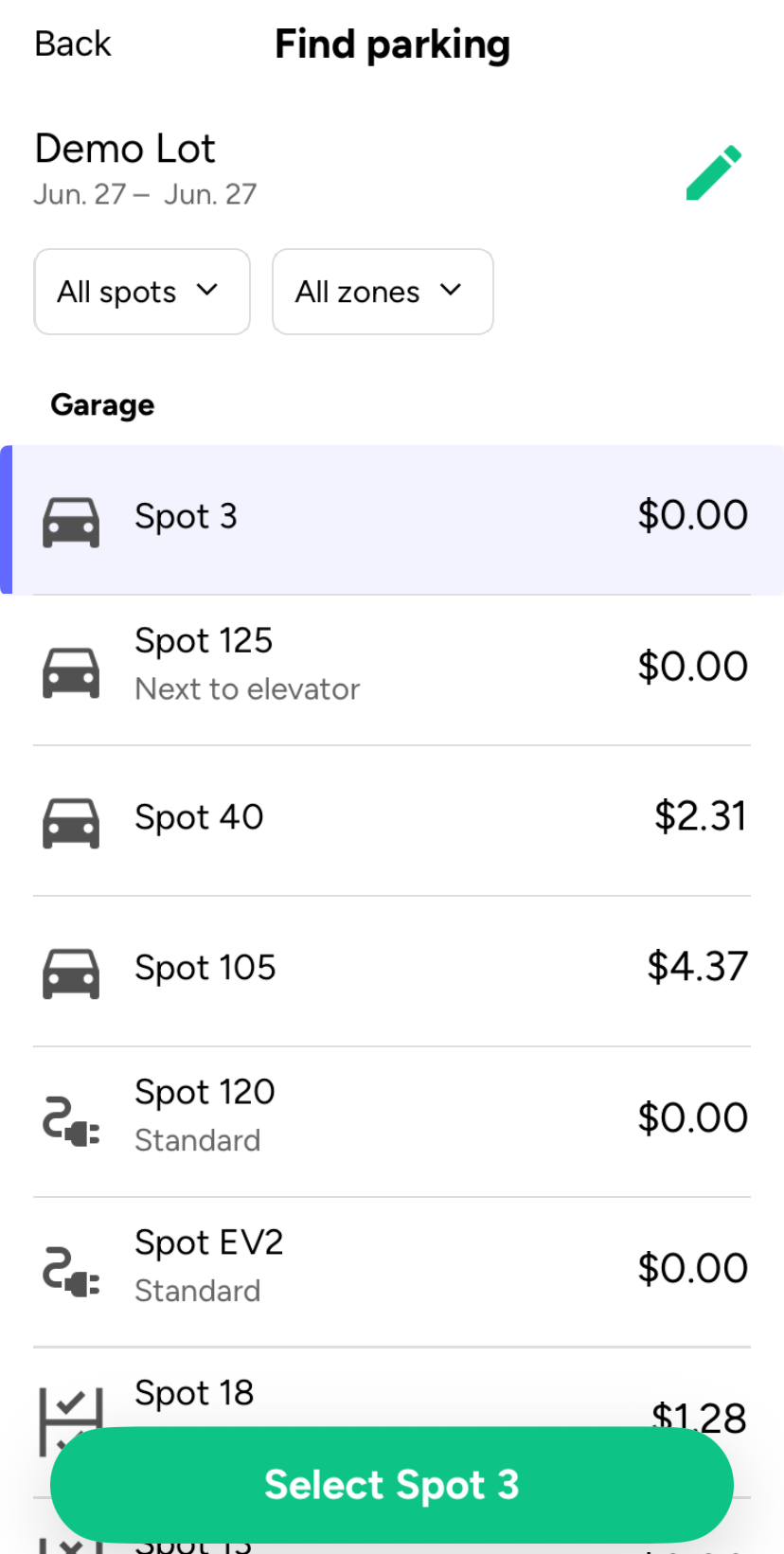Expand the All zones filter

(x=383, y=292)
